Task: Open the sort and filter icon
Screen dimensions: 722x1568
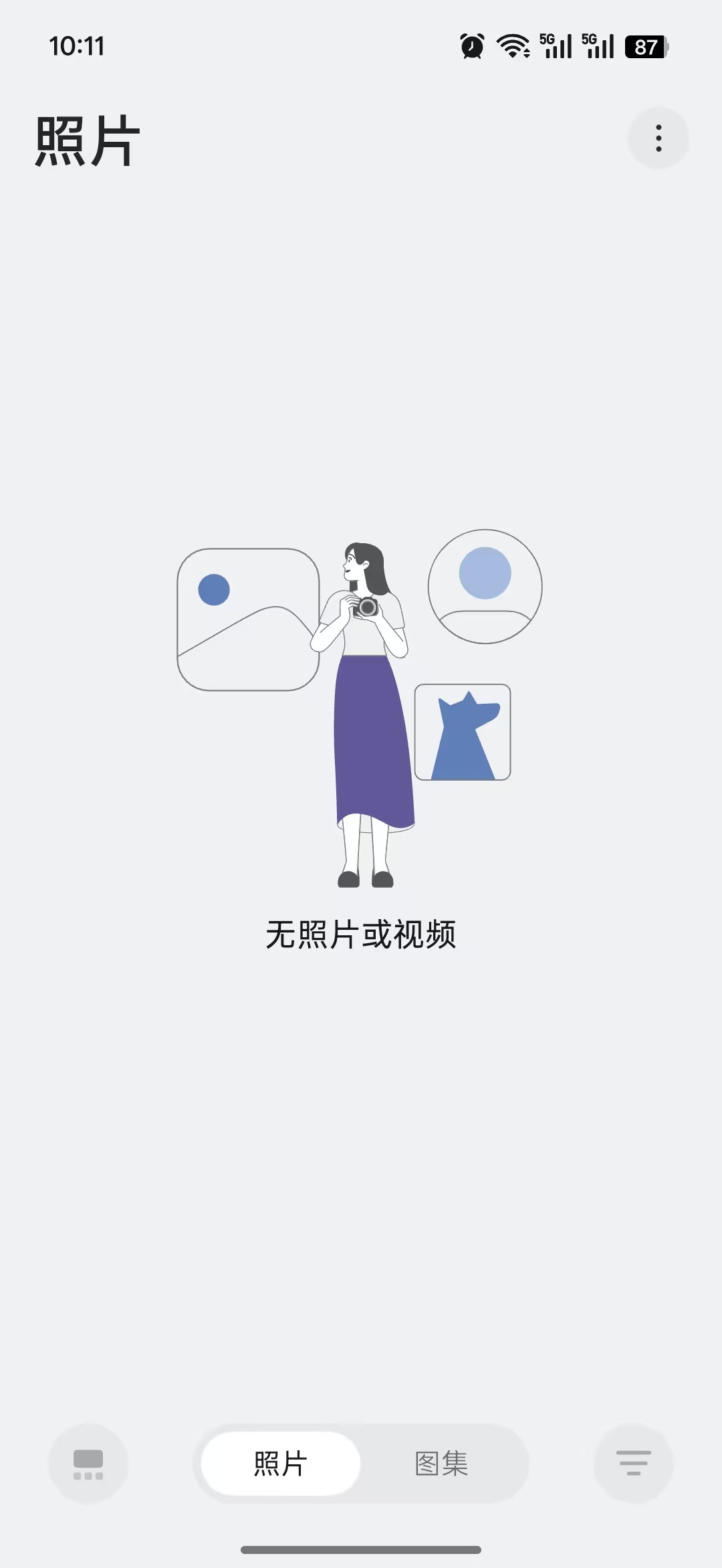Action: (x=633, y=1464)
